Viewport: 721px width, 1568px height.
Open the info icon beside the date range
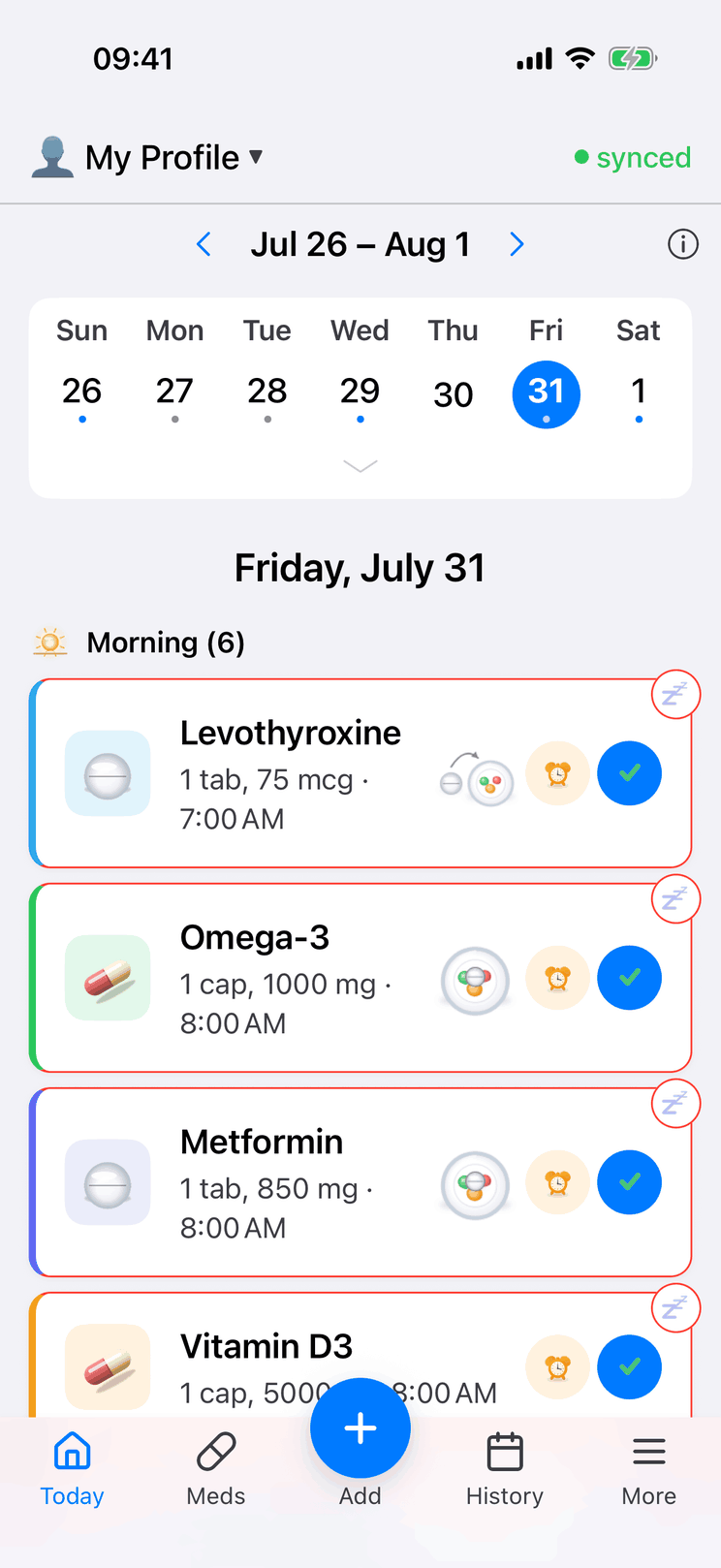[x=683, y=244]
